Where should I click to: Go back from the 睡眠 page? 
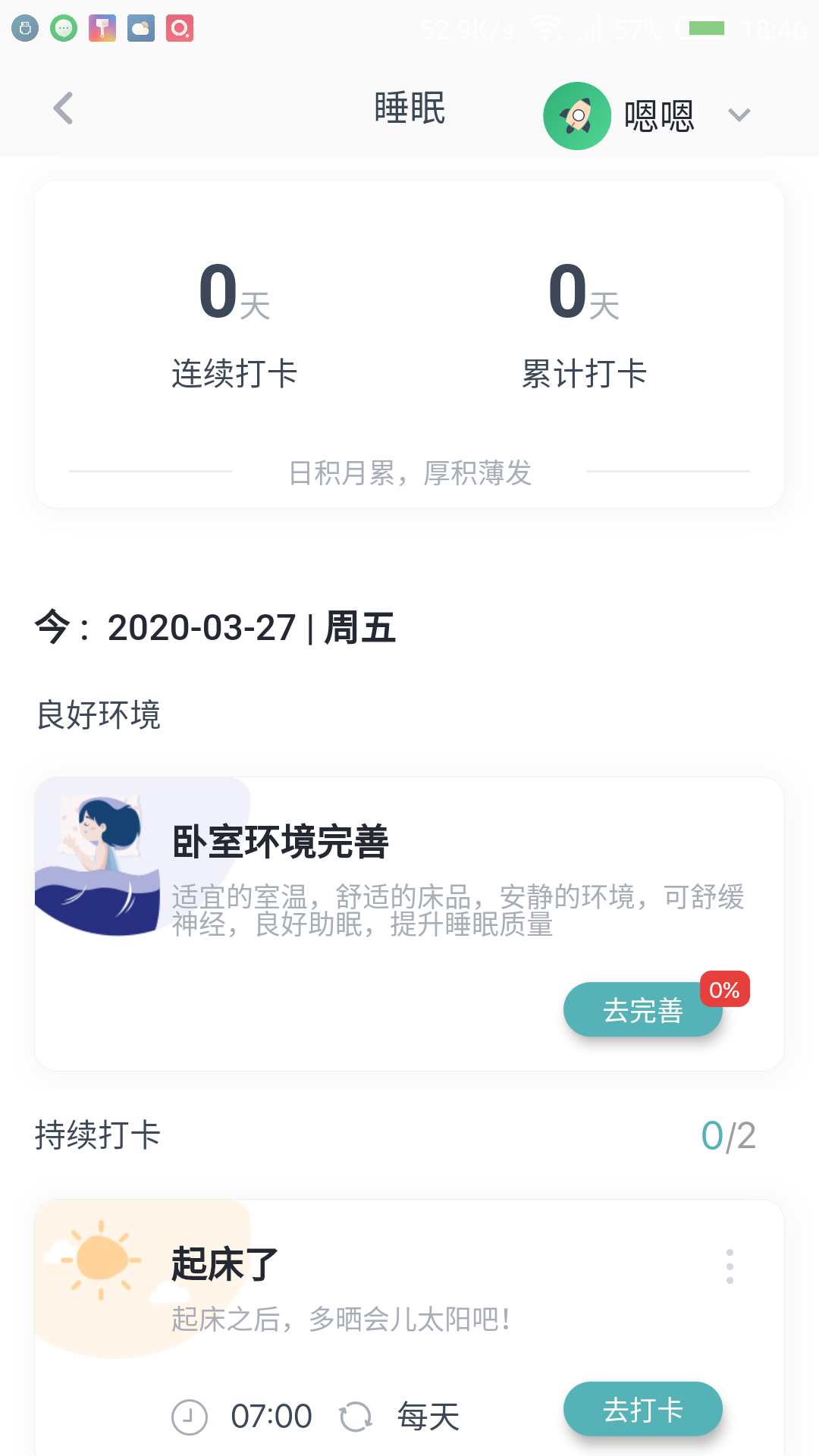[64, 108]
